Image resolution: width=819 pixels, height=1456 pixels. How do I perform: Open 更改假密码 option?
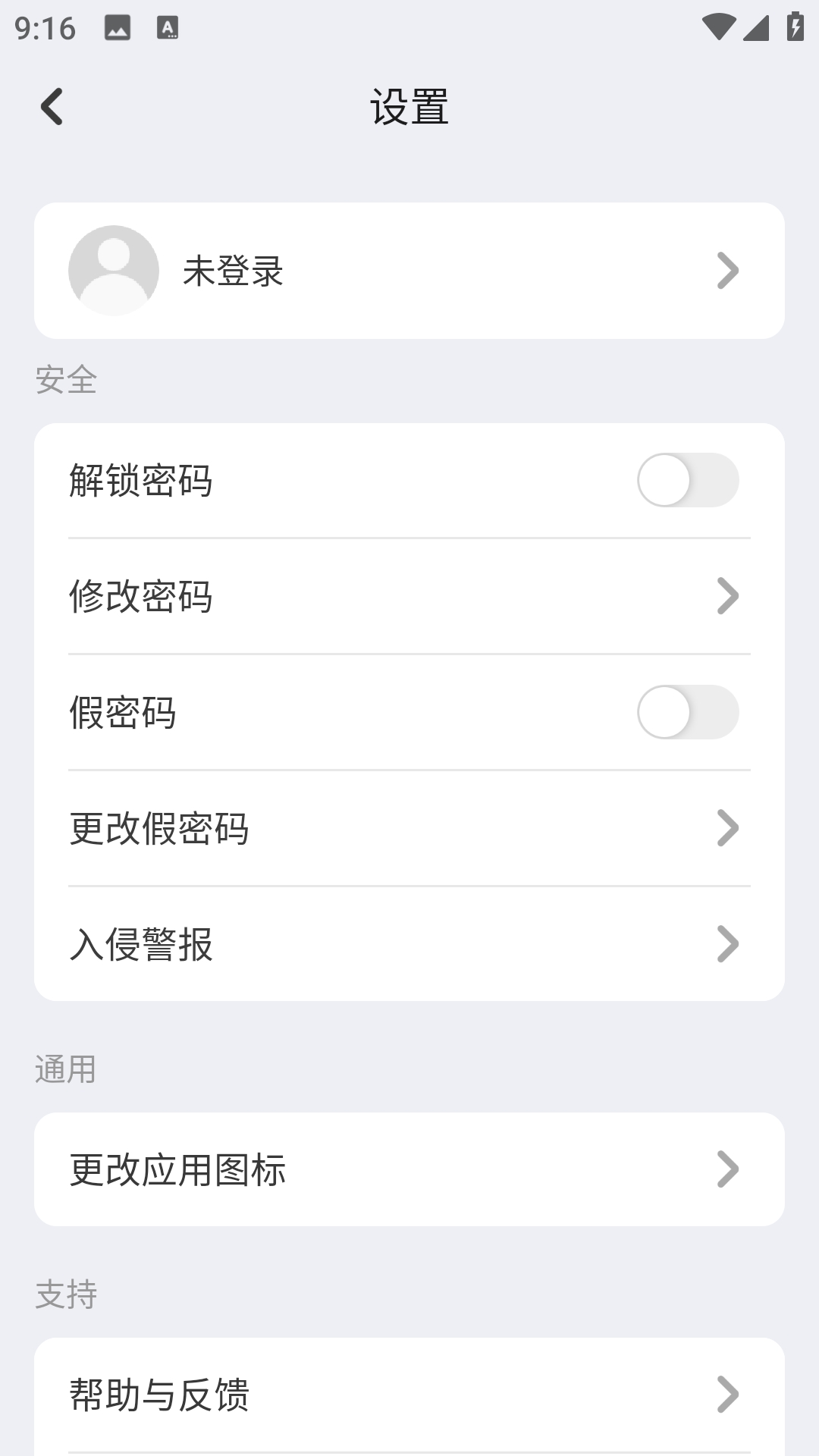pos(409,828)
